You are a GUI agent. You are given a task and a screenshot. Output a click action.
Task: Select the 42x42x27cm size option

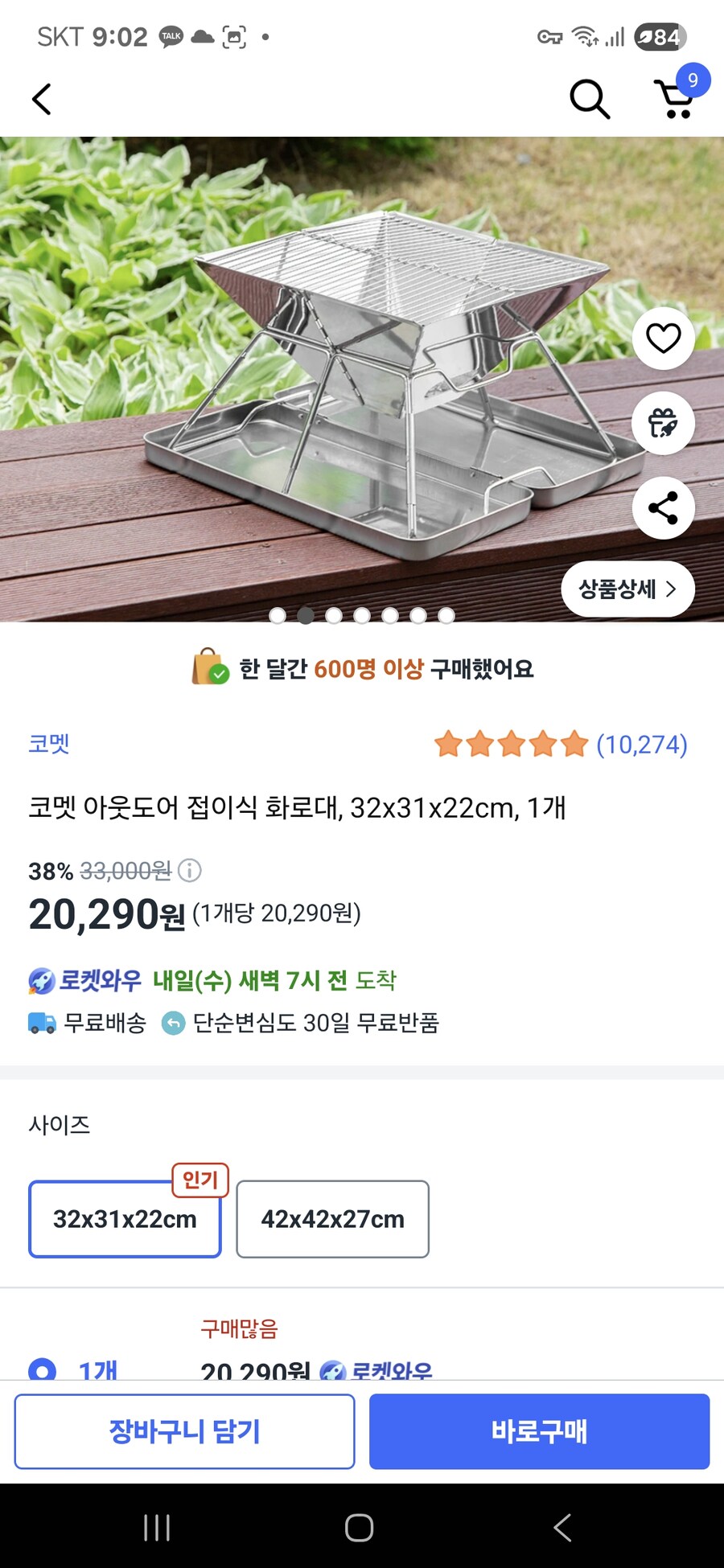(x=332, y=1219)
